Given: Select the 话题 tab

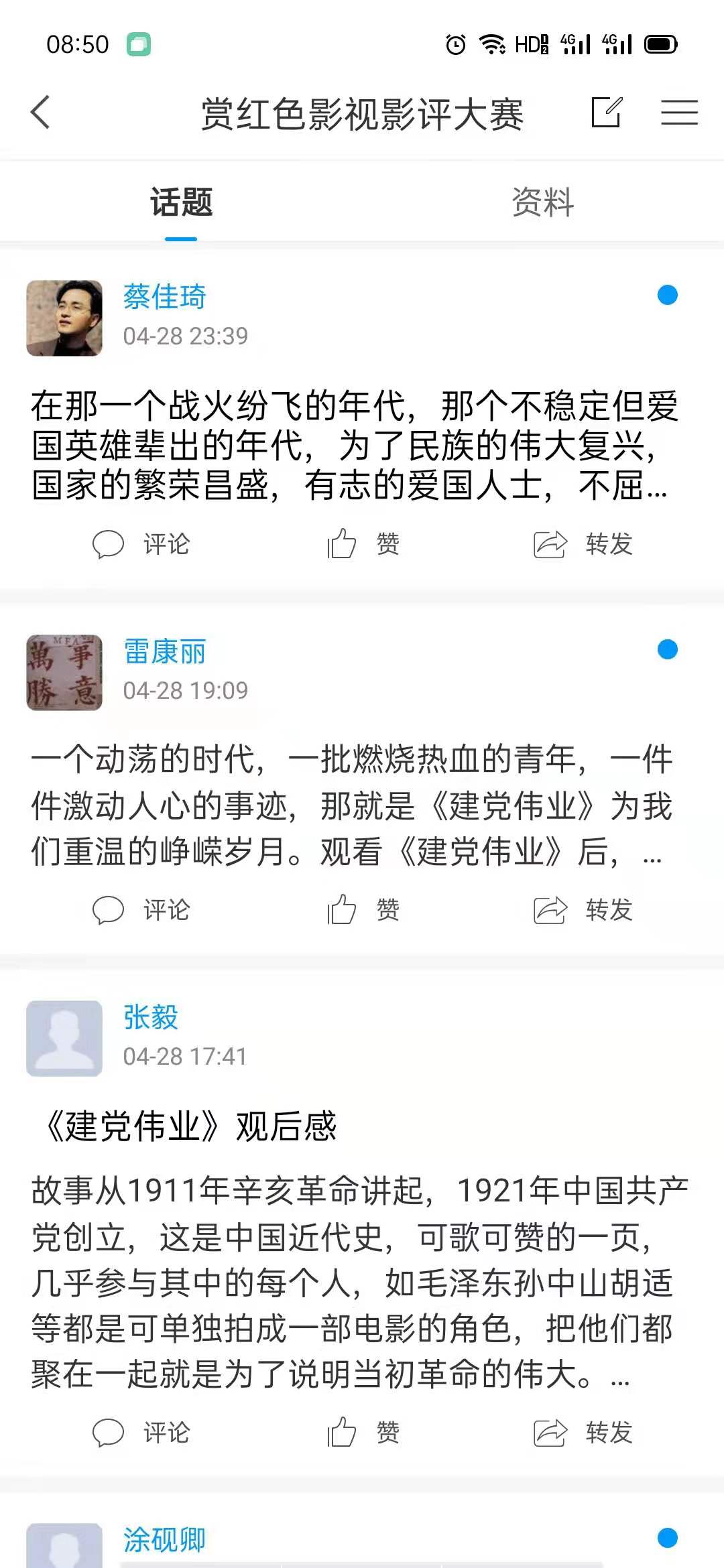Looking at the screenshot, I should point(181,202).
